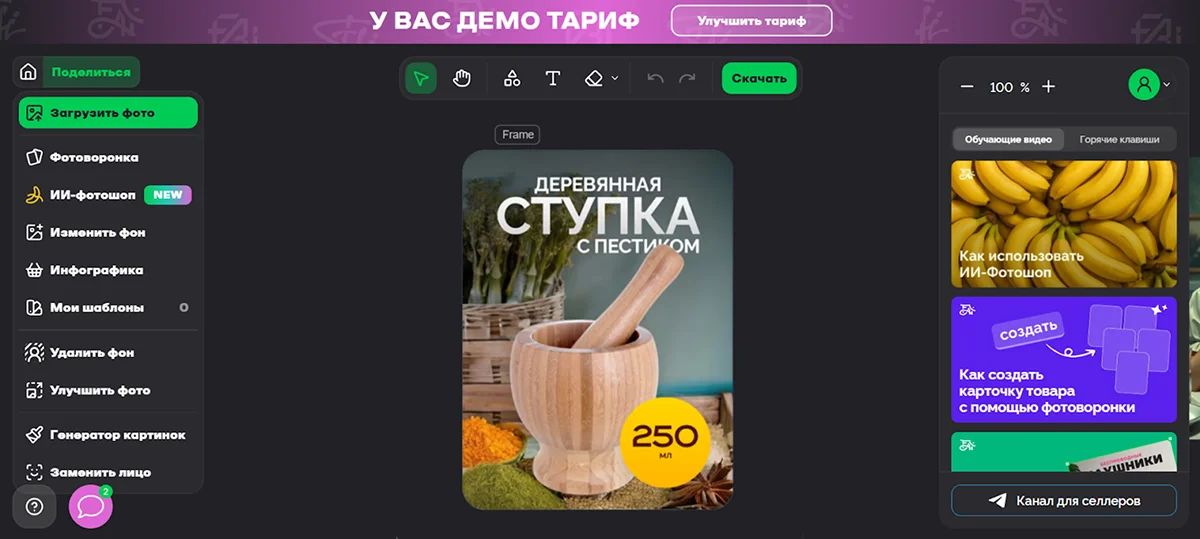
Task: Open the ИИ-фотошоп tool
Action: [92, 195]
